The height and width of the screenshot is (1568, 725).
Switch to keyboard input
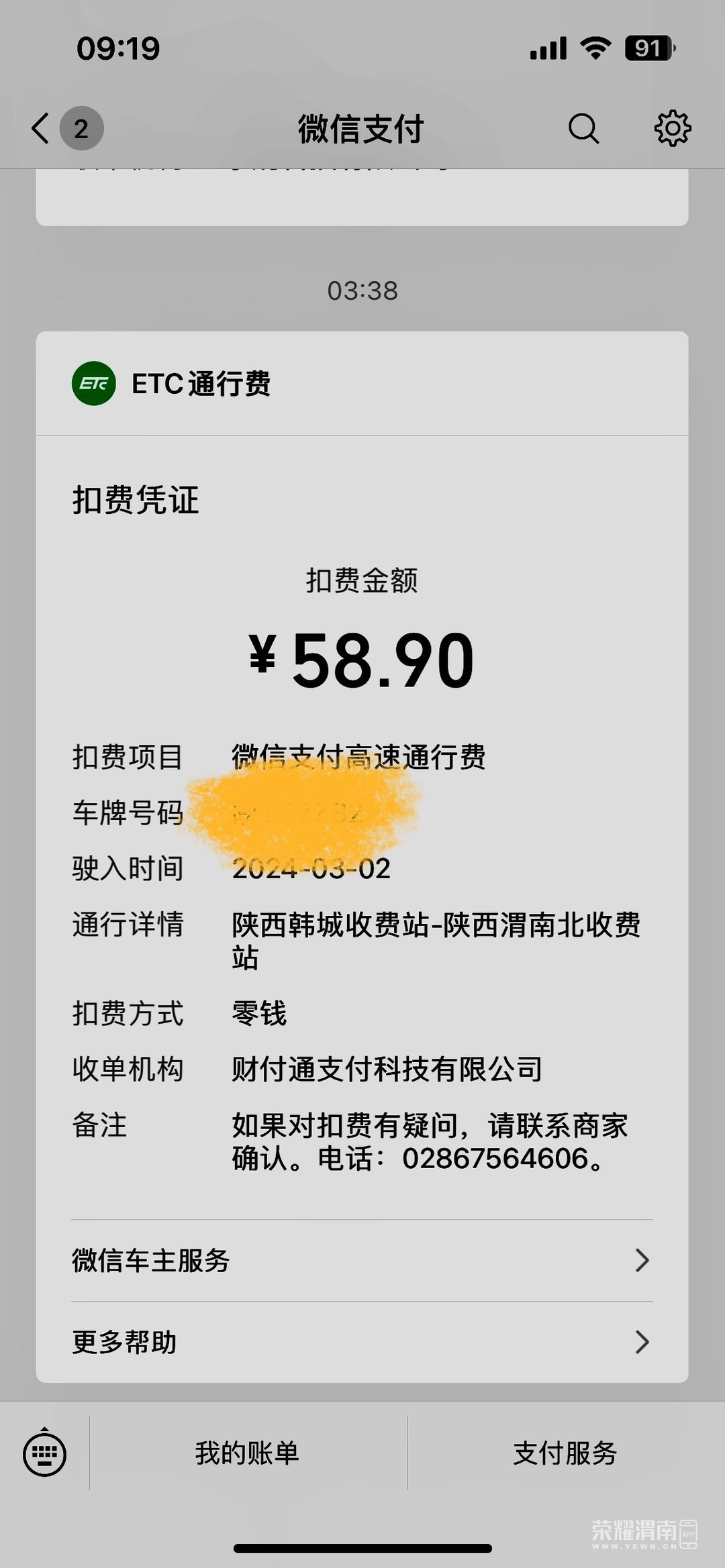[x=44, y=1453]
